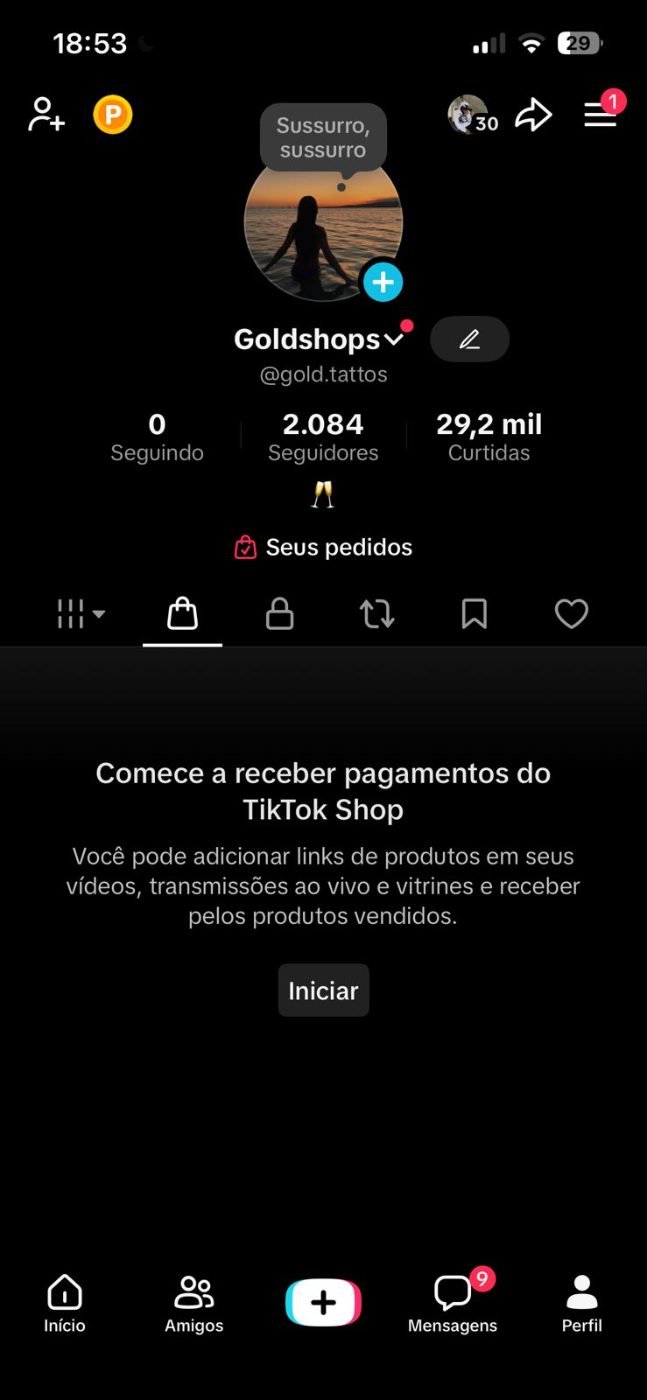View the Seguindo list
Viewport: 647px width, 1400px height.
point(157,437)
